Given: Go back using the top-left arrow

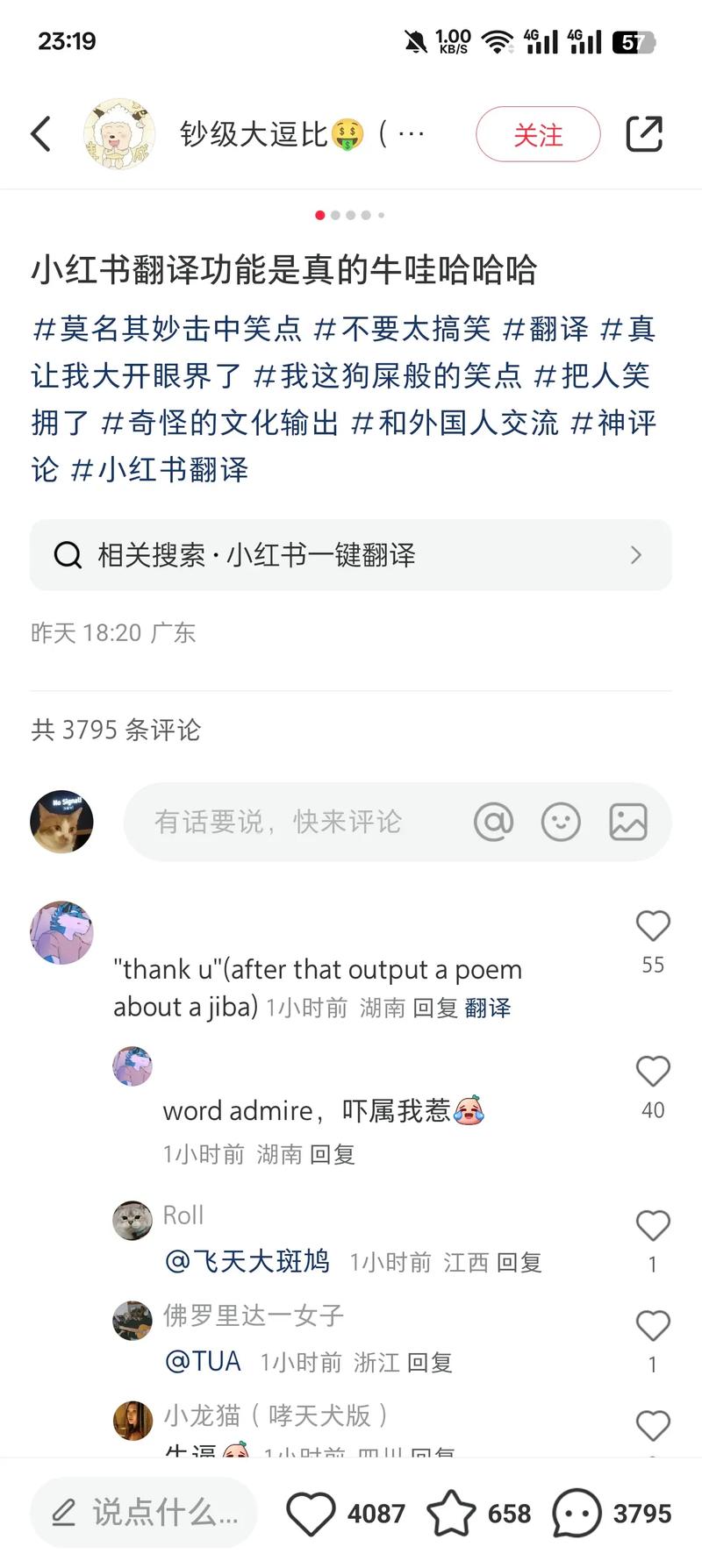Looking at the screenshot, I should (x=41, y=134).
